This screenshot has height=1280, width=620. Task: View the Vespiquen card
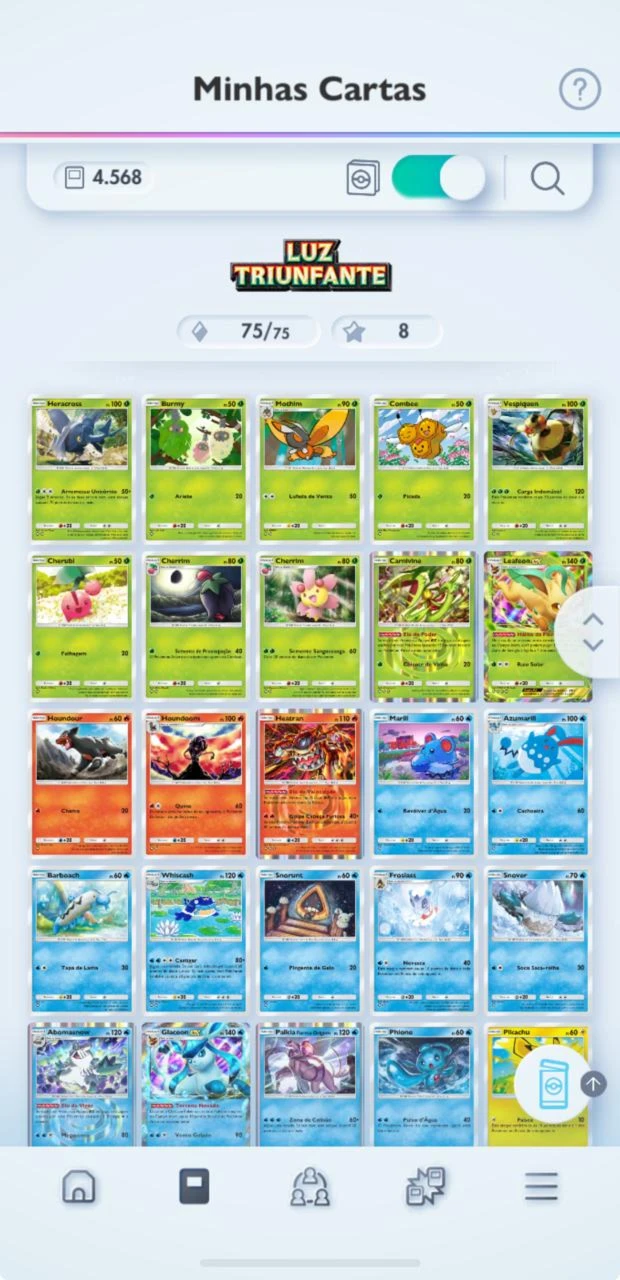(x=537, y=469)
